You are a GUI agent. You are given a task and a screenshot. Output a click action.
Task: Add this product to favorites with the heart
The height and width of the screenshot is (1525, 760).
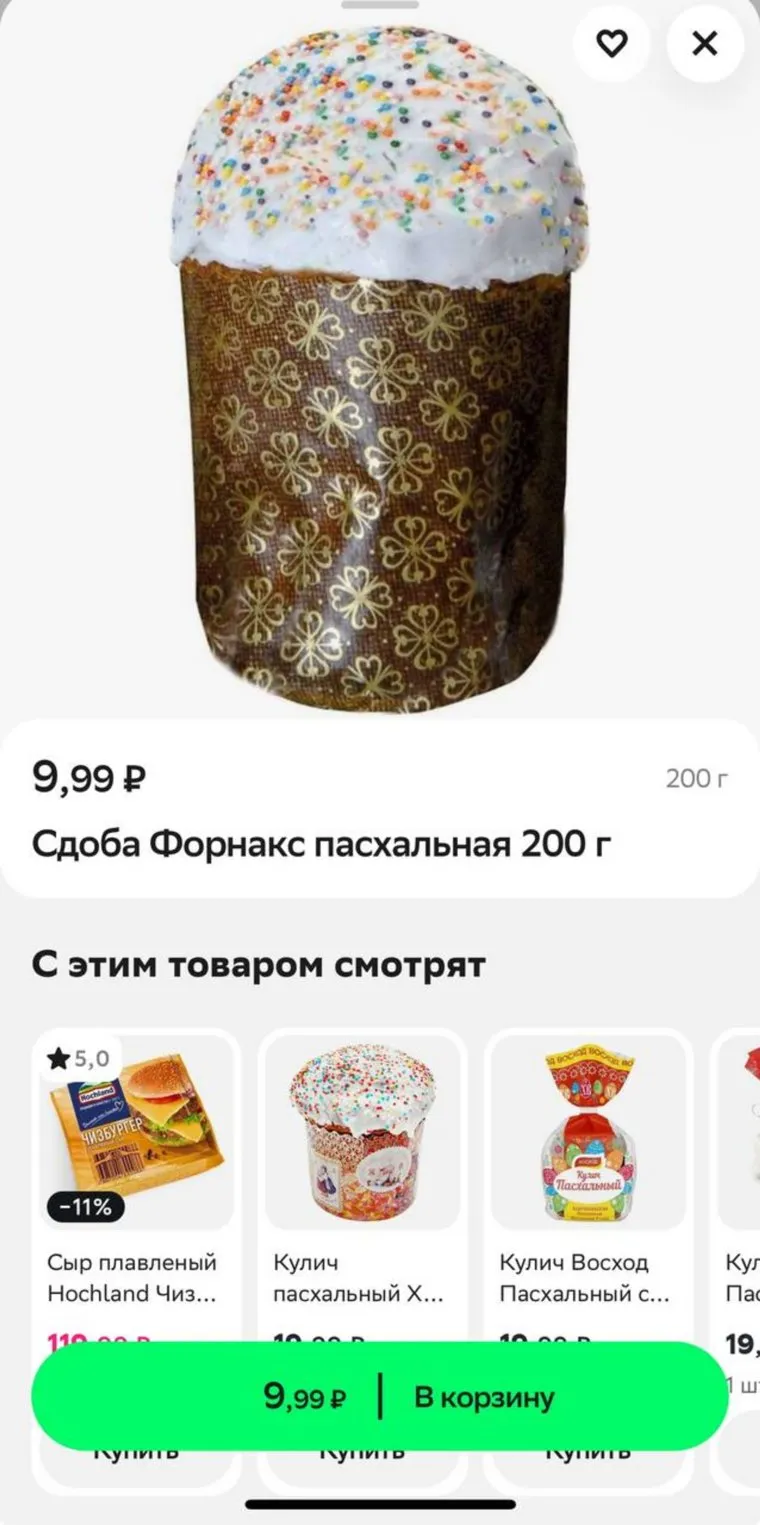[611, 43]
